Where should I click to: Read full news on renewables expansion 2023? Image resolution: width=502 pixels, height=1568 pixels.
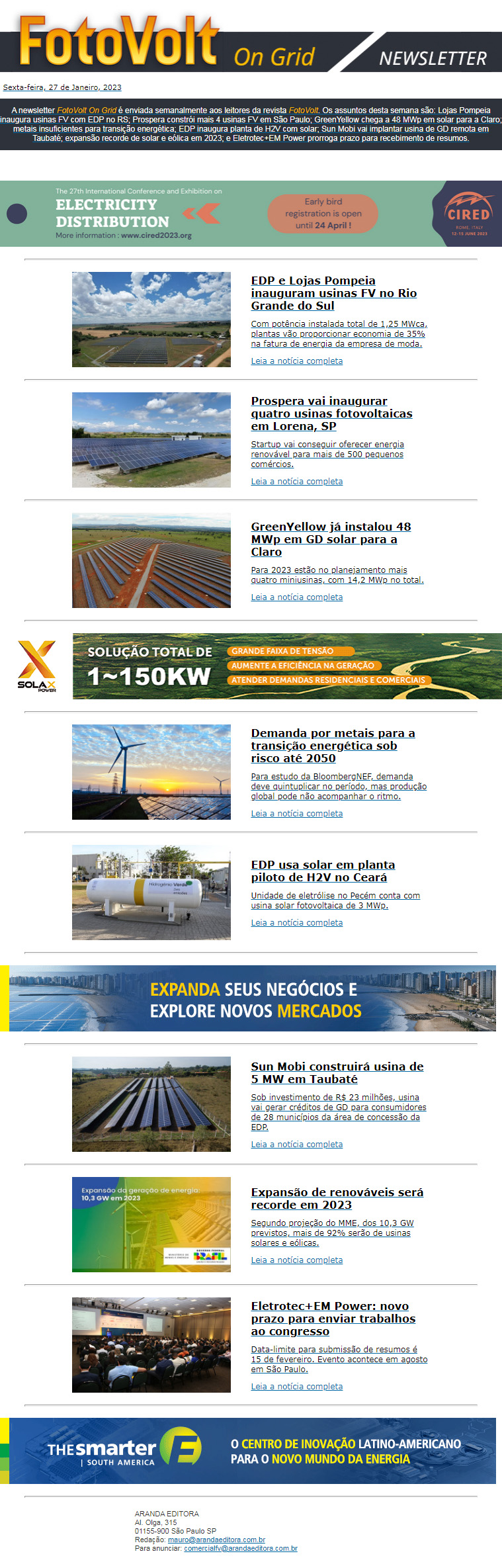click(x=296, y=1260)
